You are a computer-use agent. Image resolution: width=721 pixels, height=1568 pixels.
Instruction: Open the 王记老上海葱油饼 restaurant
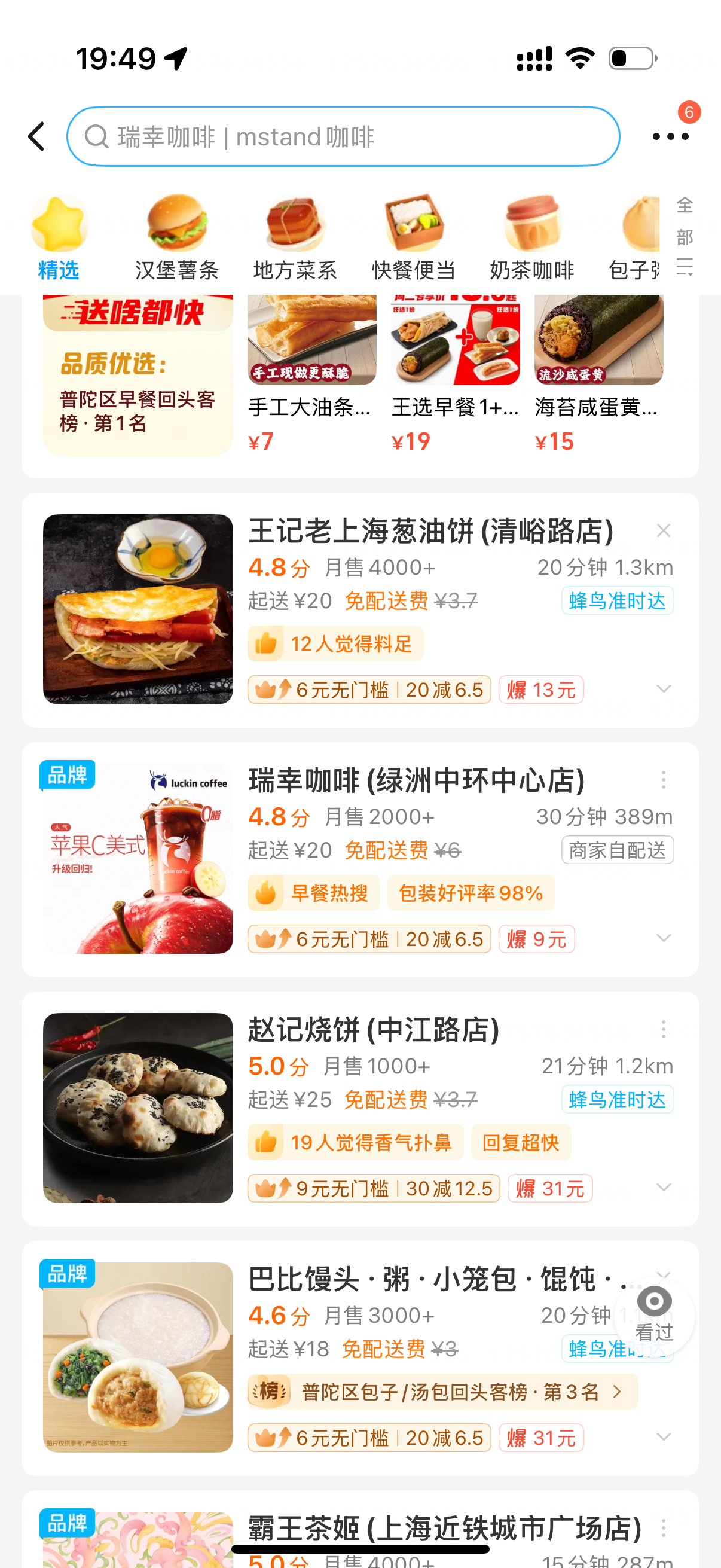pyautogui.click(x=431, y=531)
